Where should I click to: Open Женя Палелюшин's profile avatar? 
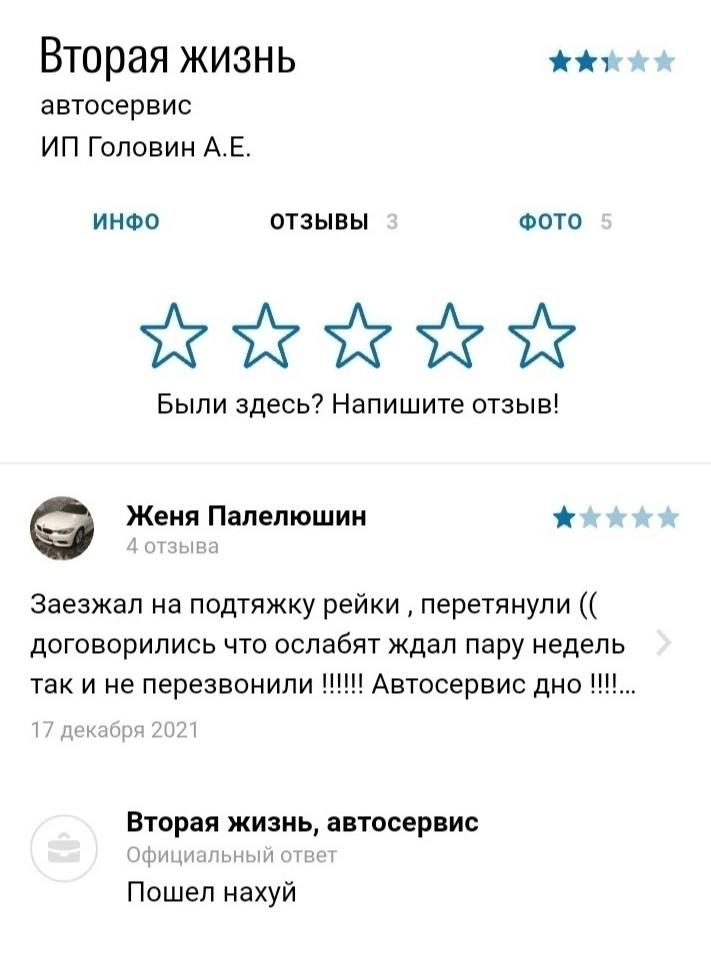(63, 530)
